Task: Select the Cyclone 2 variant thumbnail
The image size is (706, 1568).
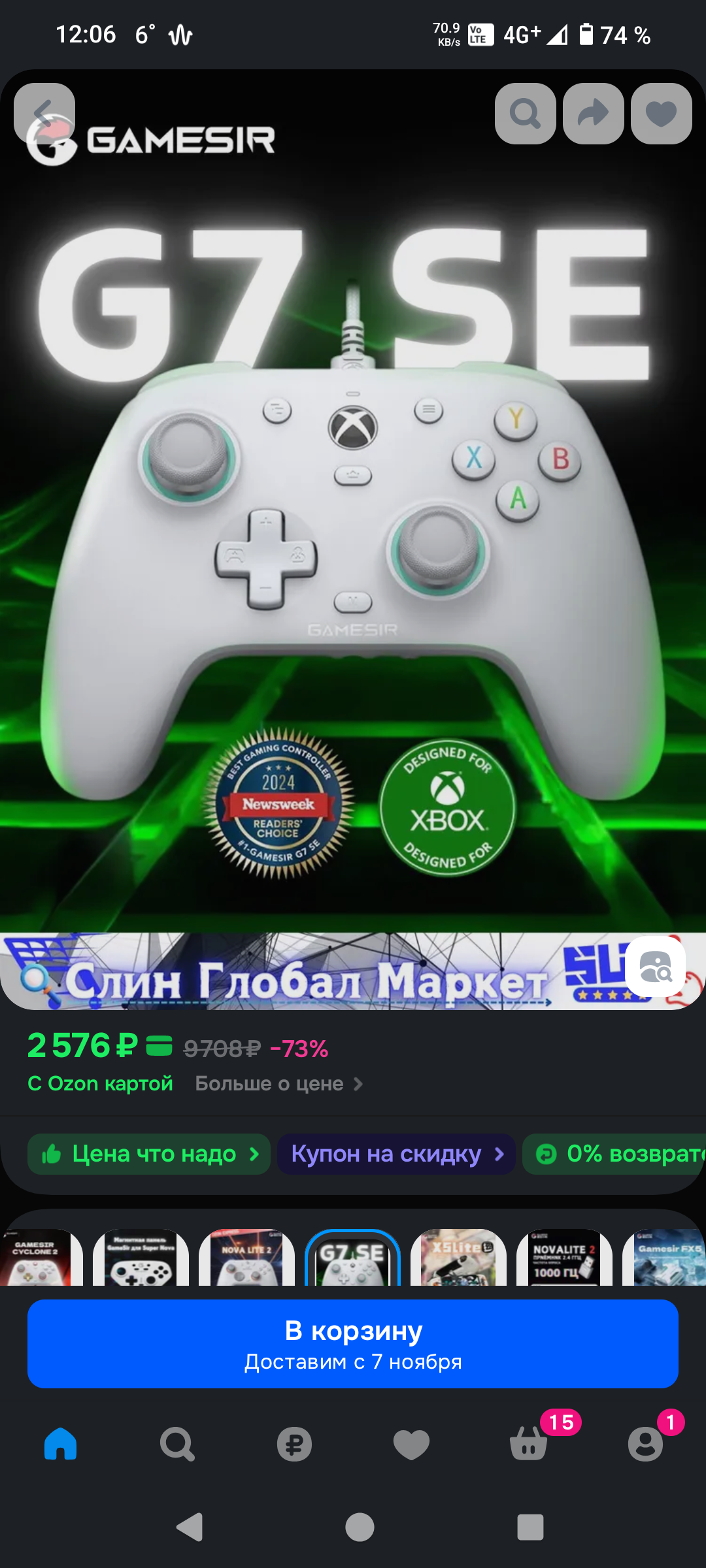Action: (39, 1258)
